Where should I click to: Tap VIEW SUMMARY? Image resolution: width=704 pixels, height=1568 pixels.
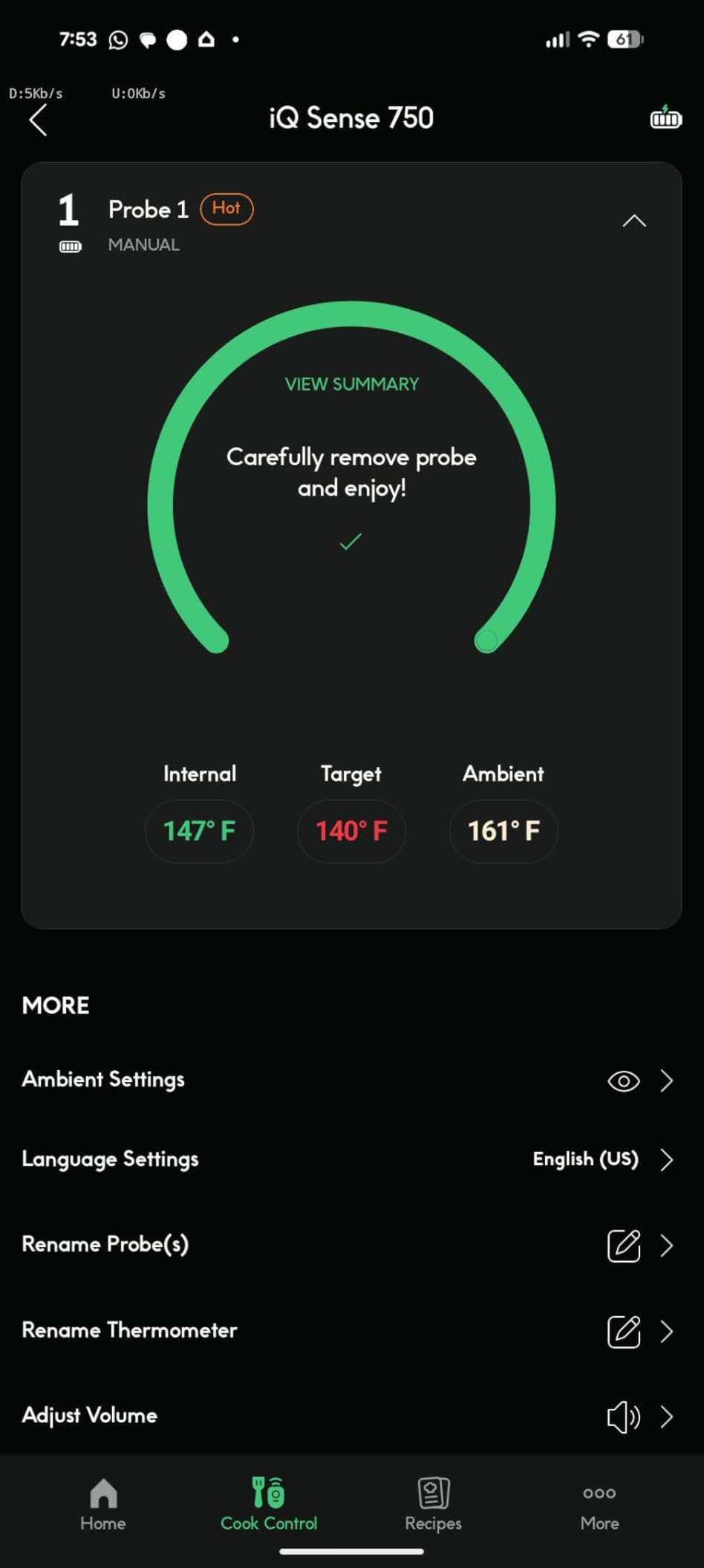tap(351, 383)
